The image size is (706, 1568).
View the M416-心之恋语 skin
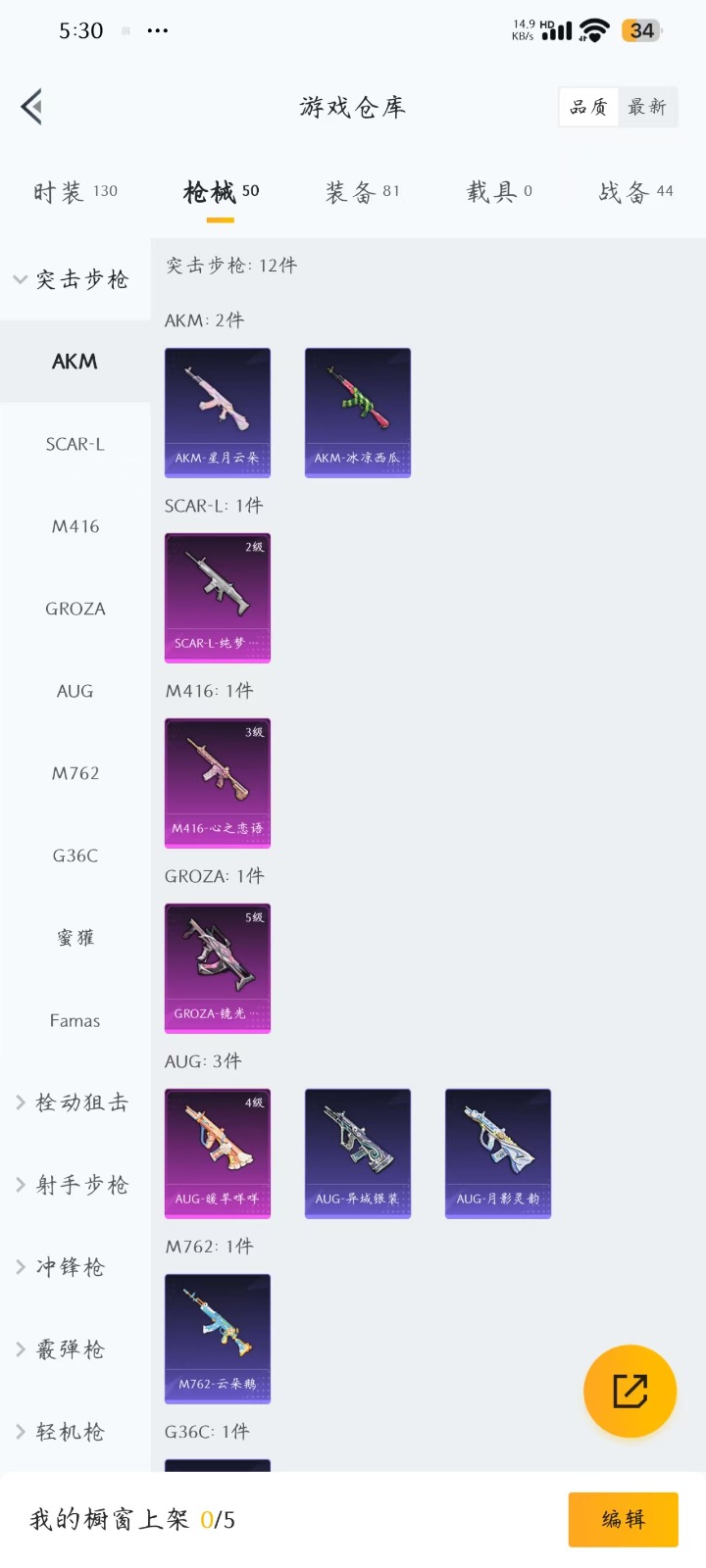pyautogui.click(x=218, y=783)
